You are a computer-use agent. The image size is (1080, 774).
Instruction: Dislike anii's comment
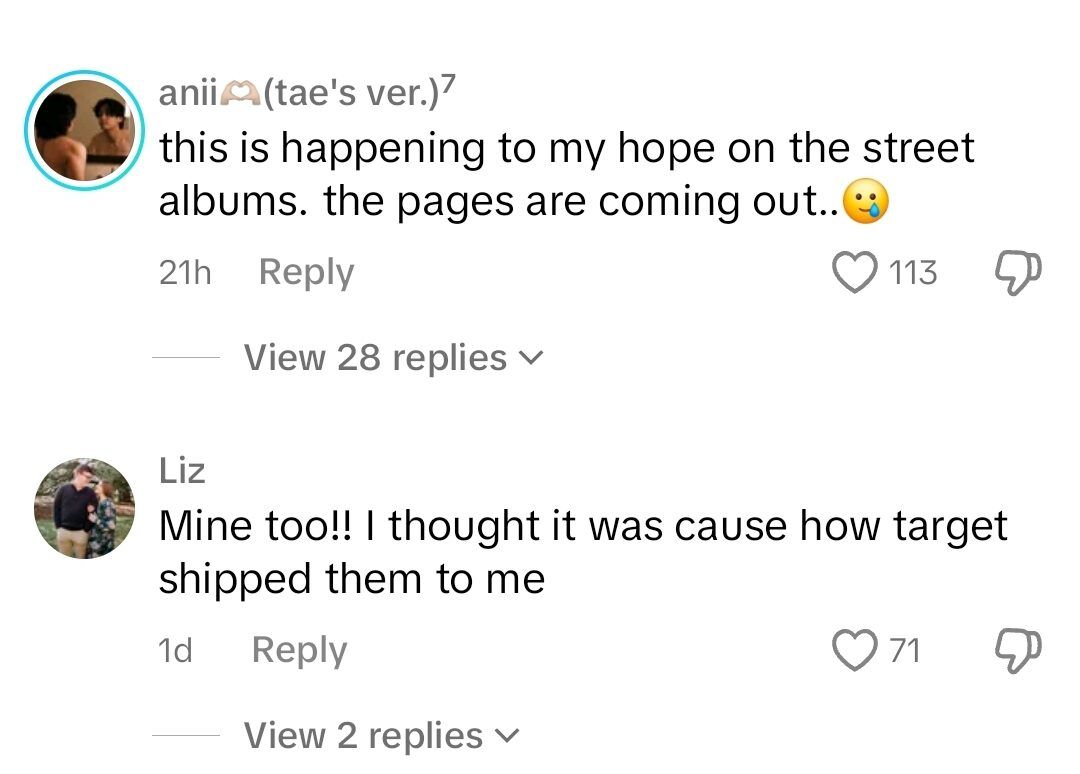coord(1019,272)
